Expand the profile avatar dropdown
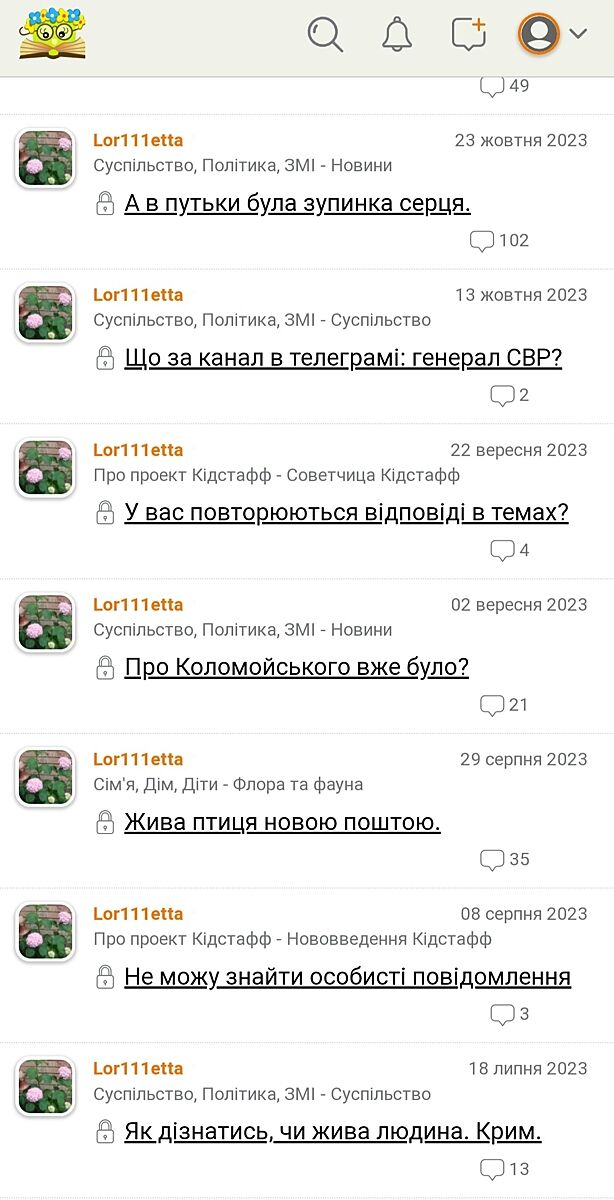614x1200 pixels. (x=552, y=34)
